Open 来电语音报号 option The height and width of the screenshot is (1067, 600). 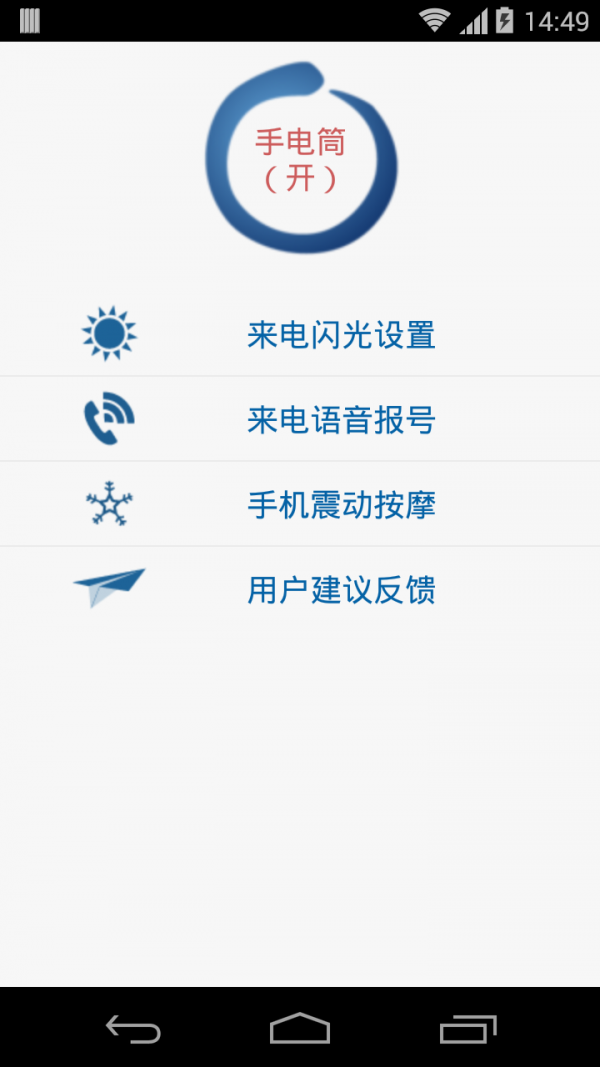point(340,420)
